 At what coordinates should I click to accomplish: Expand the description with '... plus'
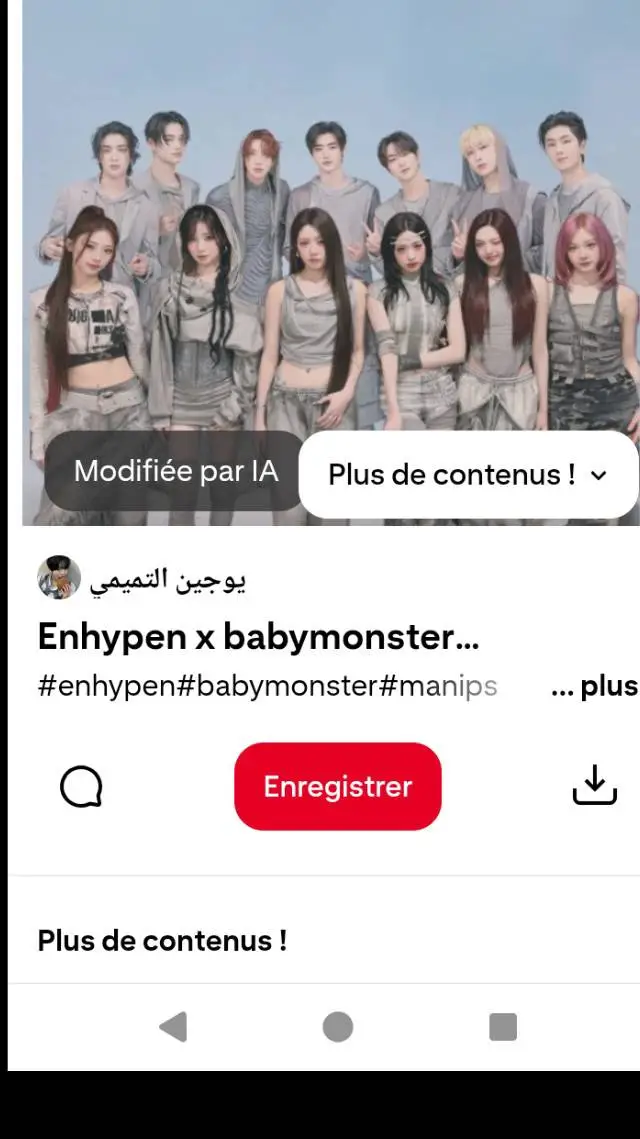594,687
